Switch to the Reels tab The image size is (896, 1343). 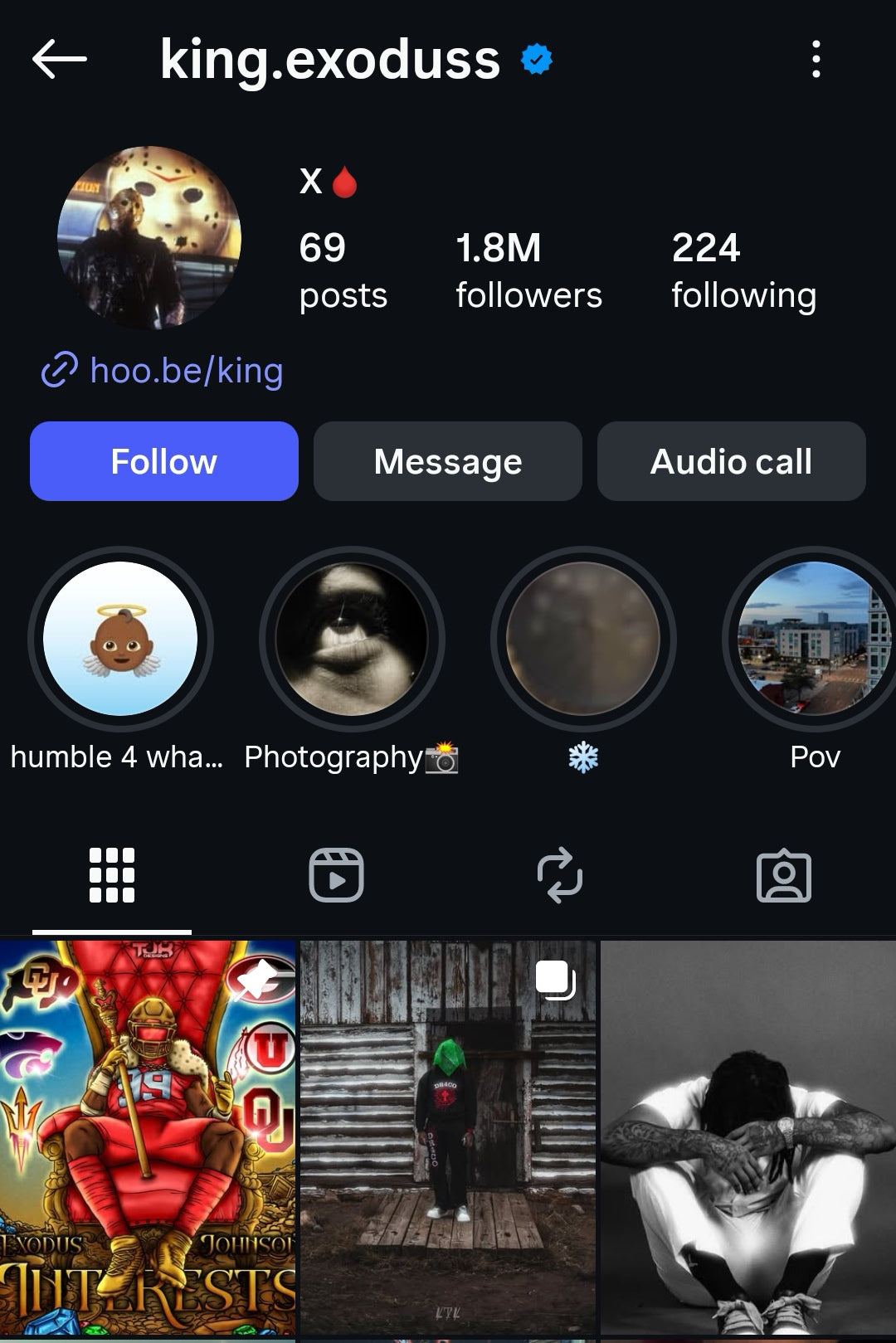point(336,875)
